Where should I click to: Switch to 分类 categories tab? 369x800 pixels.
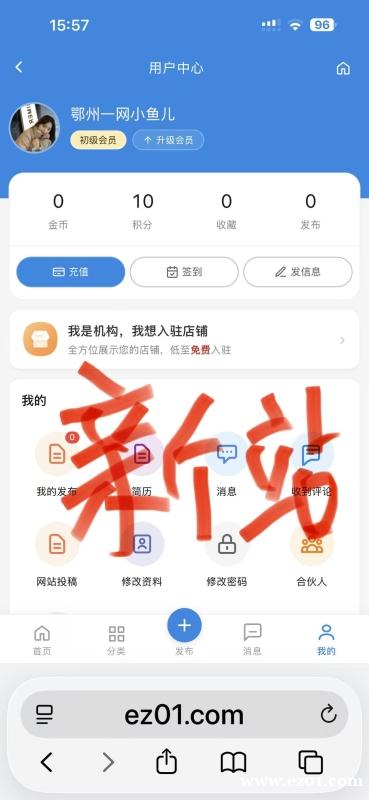[x=116, y=640]
